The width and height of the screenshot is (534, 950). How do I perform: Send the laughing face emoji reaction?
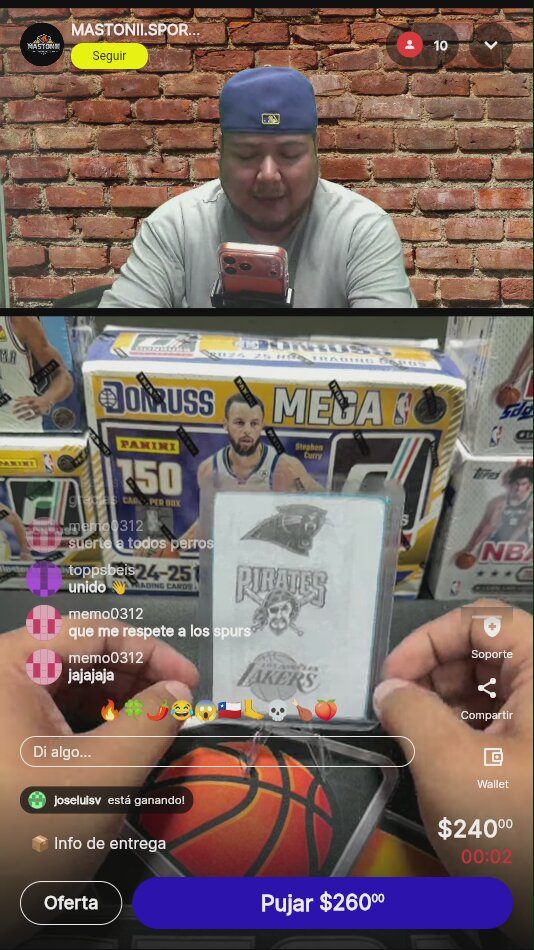pos(181,709)
